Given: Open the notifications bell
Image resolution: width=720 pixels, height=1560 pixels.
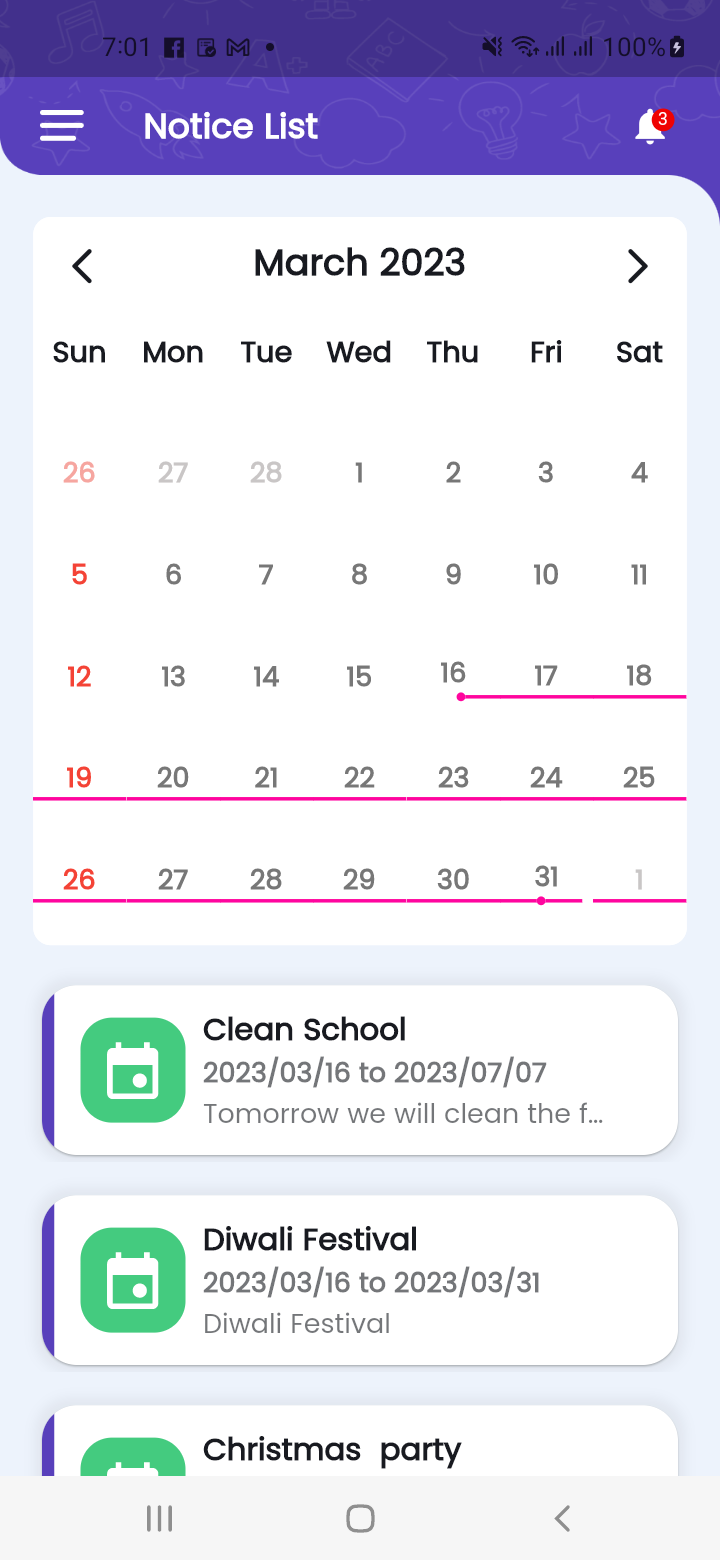Looking at the screenshot, I should pos(651,127).
